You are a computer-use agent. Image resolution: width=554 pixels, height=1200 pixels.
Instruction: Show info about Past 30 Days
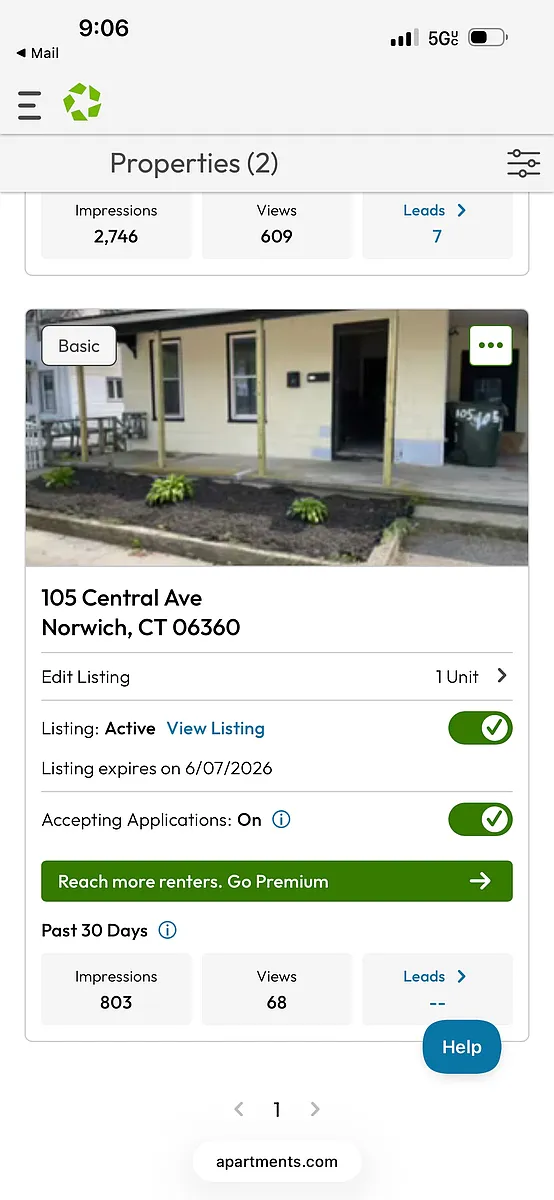168,931
